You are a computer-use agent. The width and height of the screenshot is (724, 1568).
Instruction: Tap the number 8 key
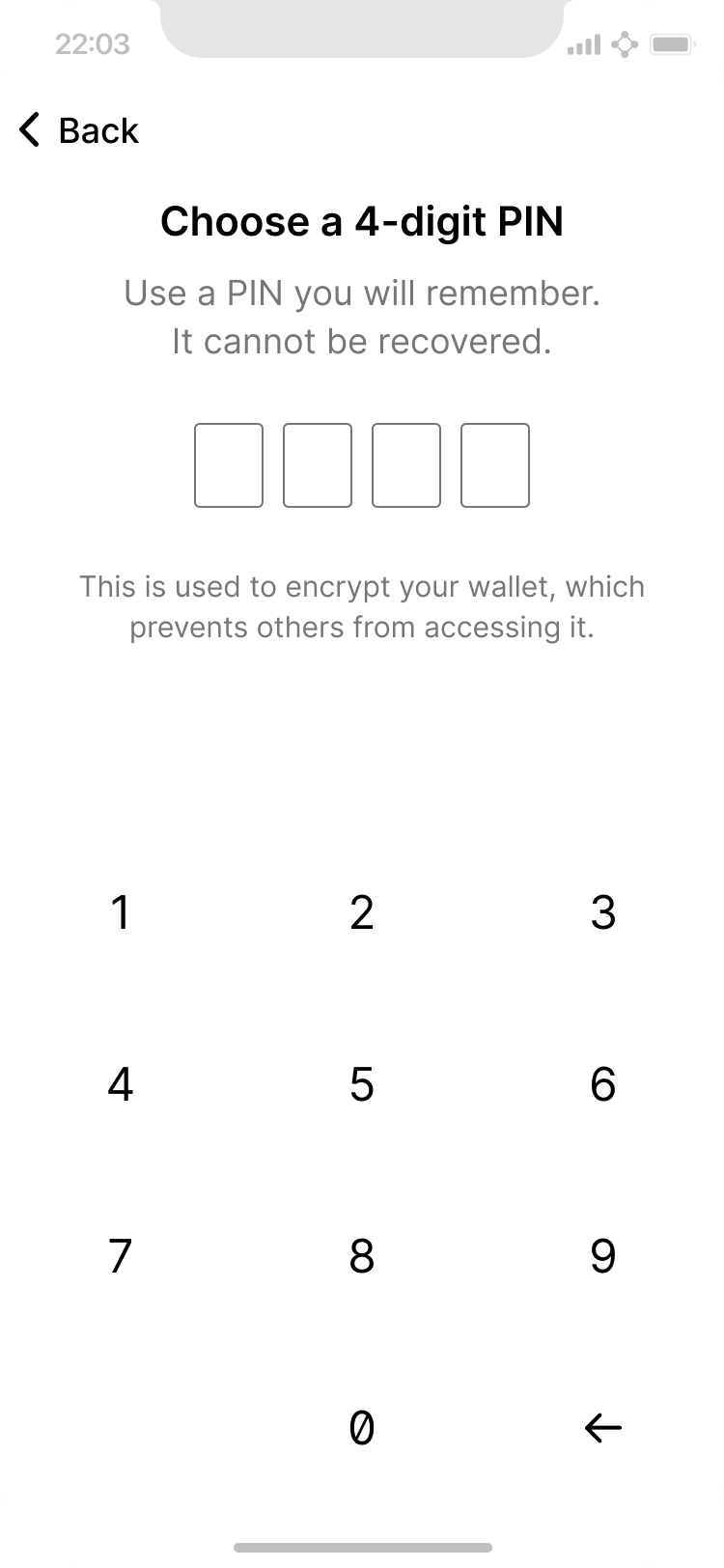362,1256
